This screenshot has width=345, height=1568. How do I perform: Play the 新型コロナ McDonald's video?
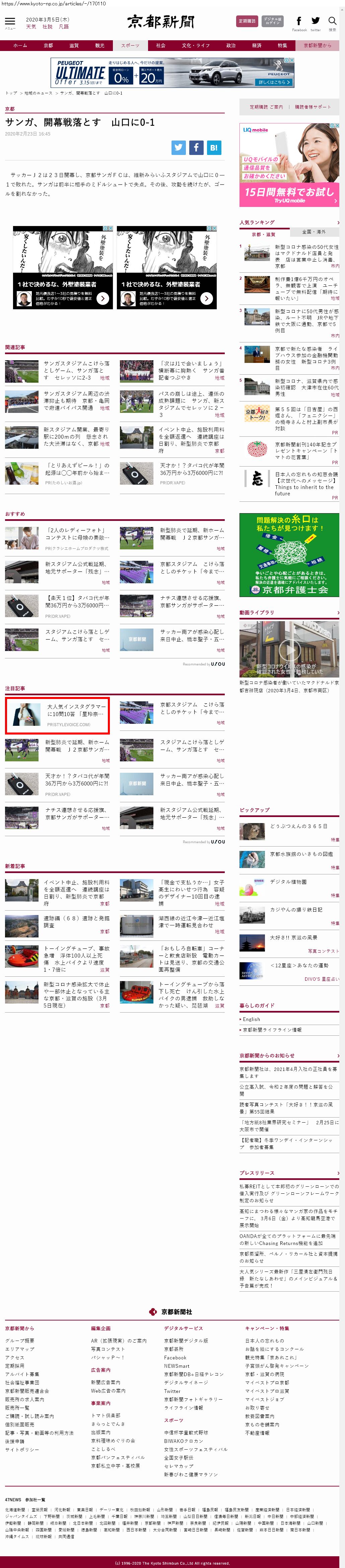pos(289,649)
